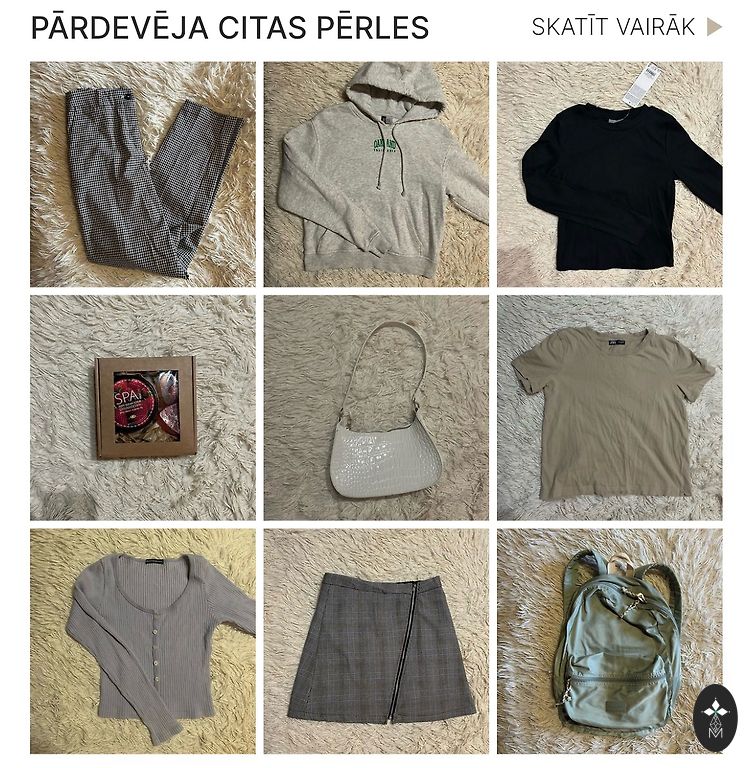The width and height of the screenshot is (754, 768).
Task: Open the SPA gift box listing
Action: click(143, 408)
